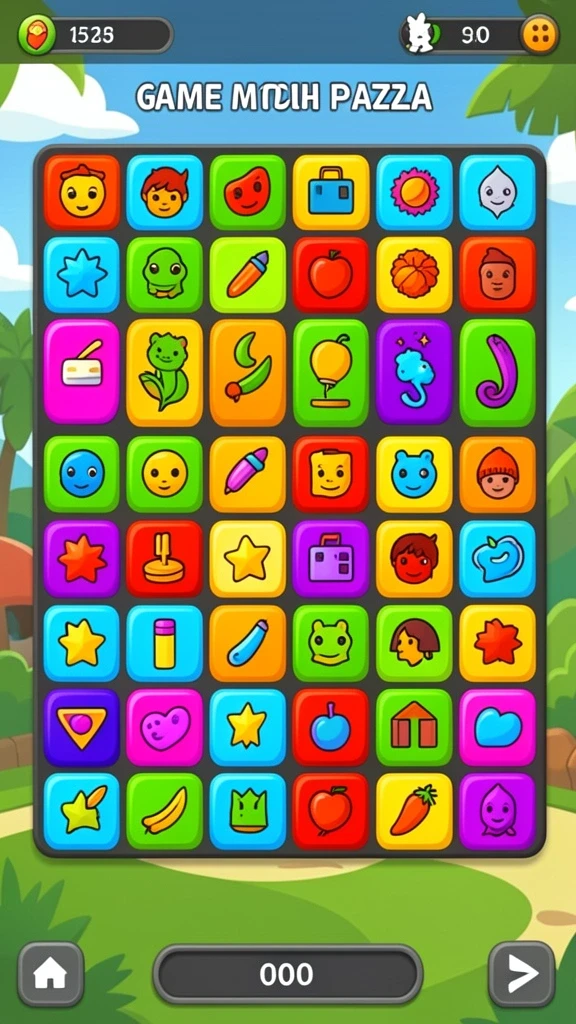This screenshot has height=1024, width=576.
Task: Tap the carrot tile
Action: point(414,811)
